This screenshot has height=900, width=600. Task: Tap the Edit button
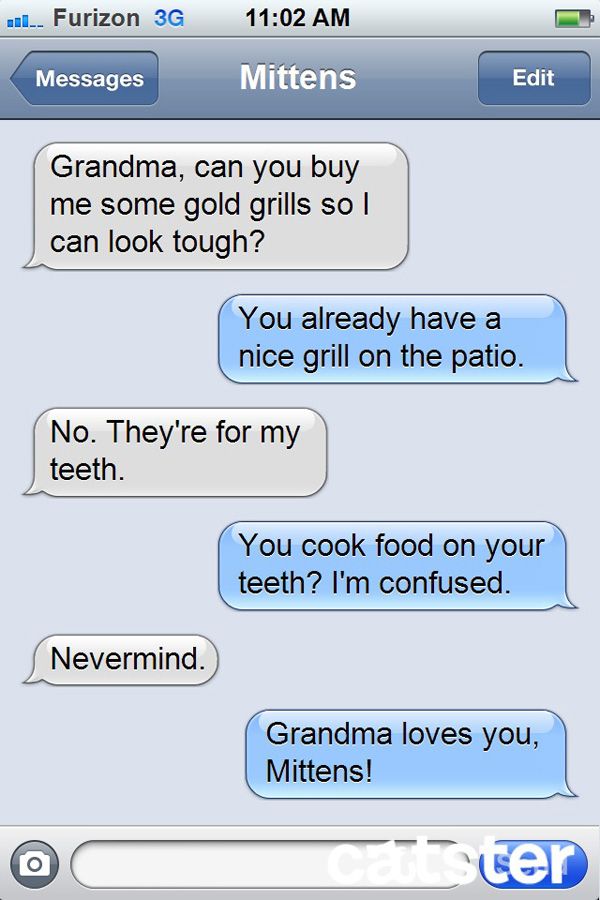(533, 78)
